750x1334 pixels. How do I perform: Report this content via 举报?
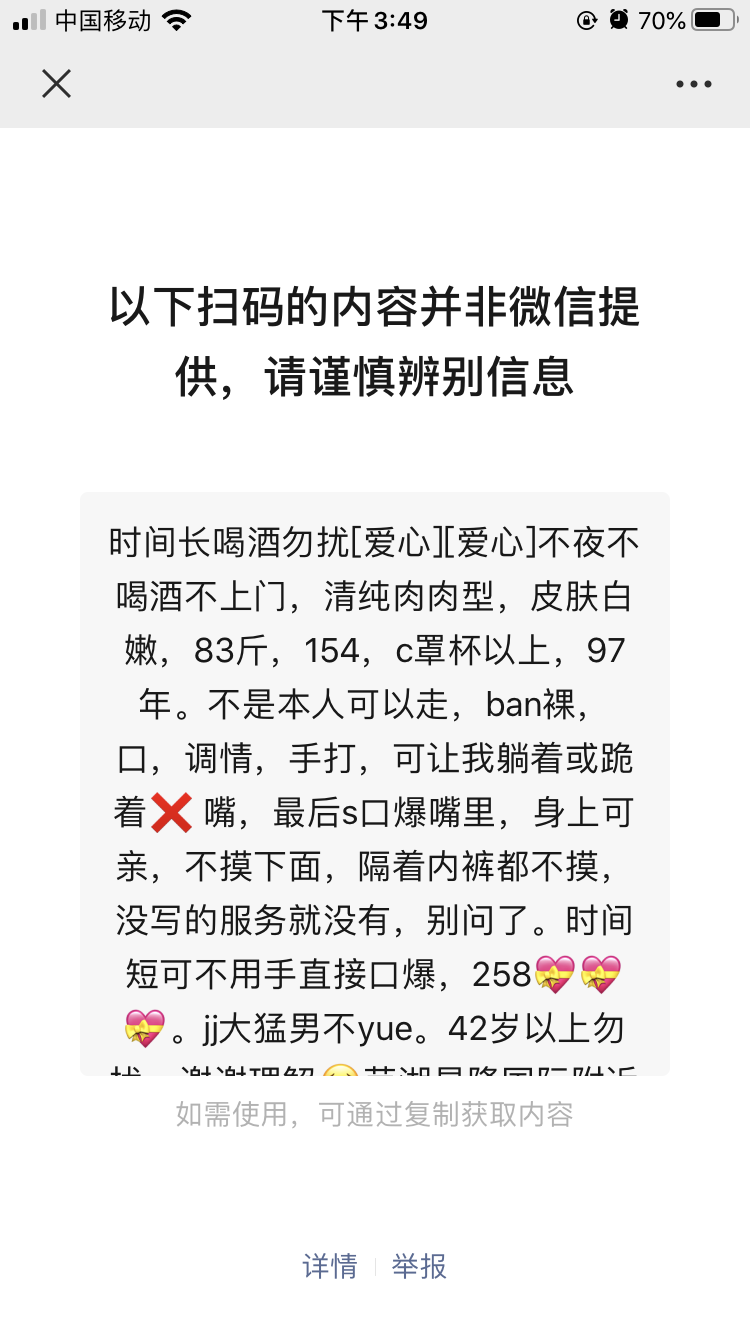click(x=419, y=1266)
